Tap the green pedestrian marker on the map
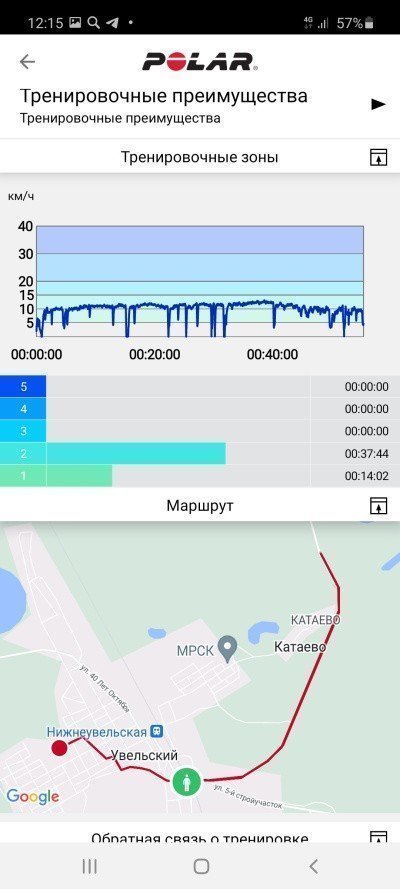Viewport: 400px width, 889px height. click(x=187, y=782)
